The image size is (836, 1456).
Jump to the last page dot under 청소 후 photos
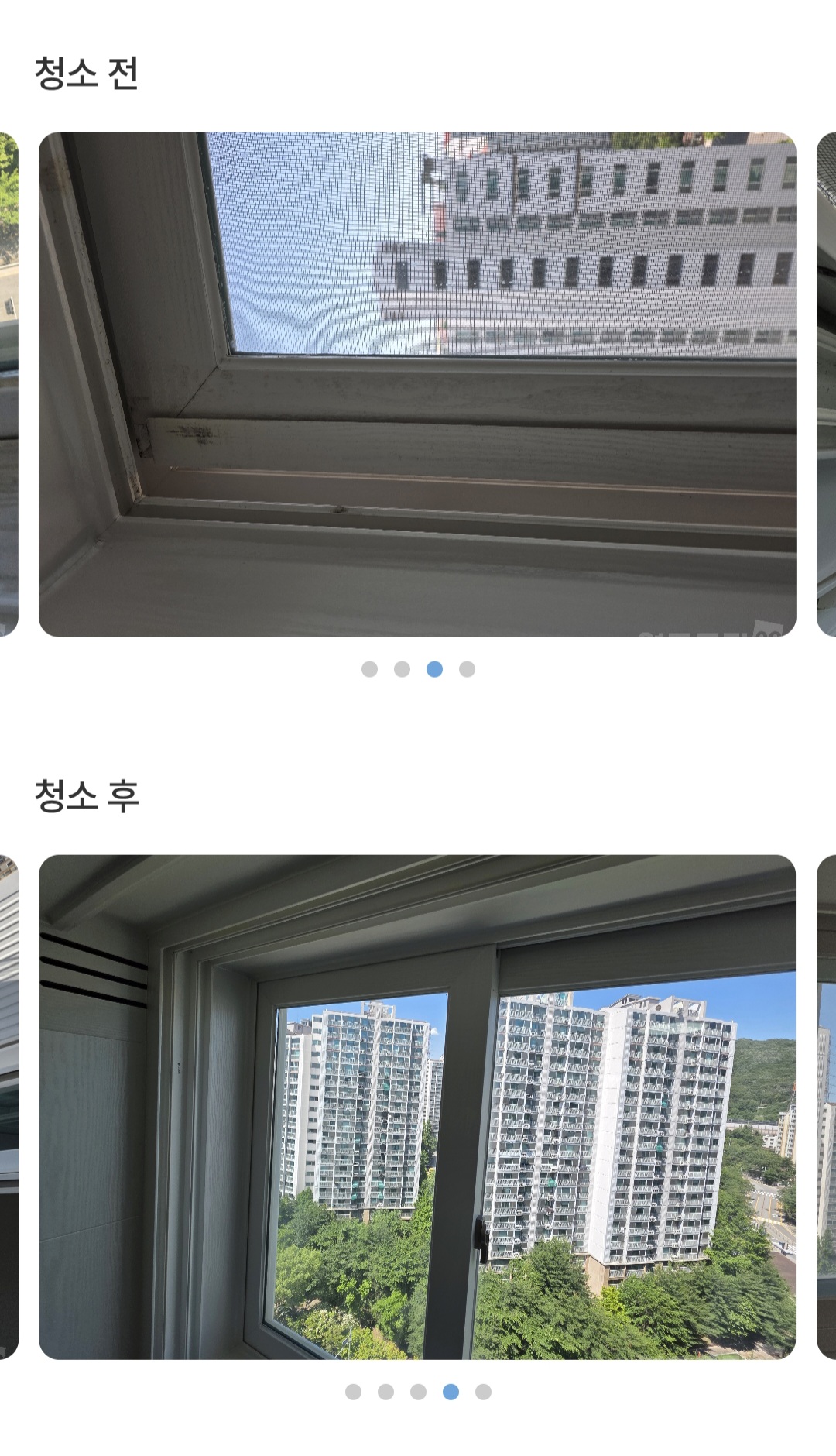483,1392
